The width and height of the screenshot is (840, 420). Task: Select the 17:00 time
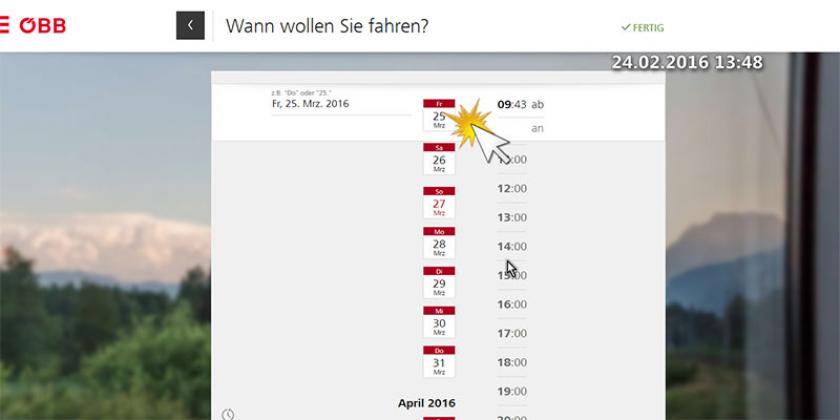coord(512,333)
